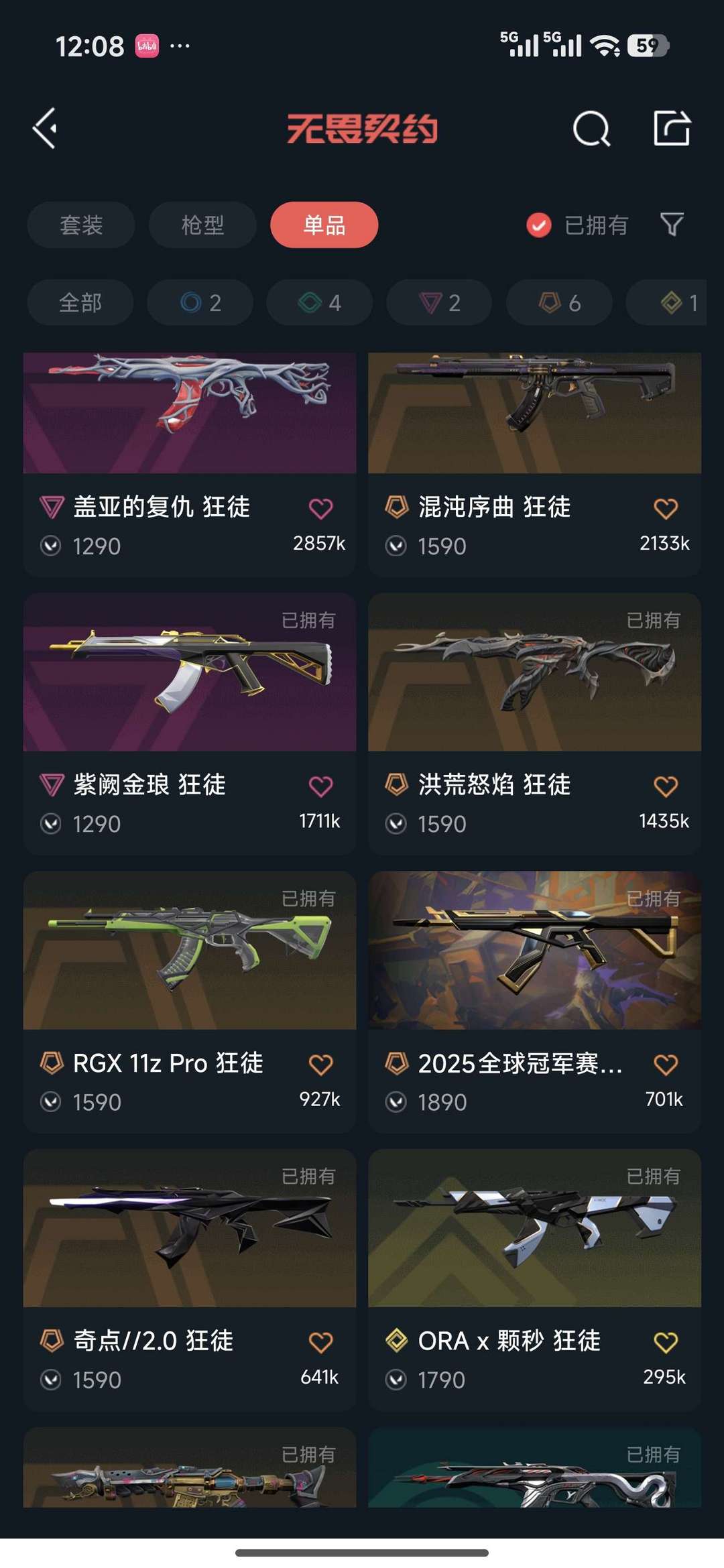The height and width of the screenshot is (1568, 724).
Task: Switch to the 单品 tab
Action: tap(324, 225)
